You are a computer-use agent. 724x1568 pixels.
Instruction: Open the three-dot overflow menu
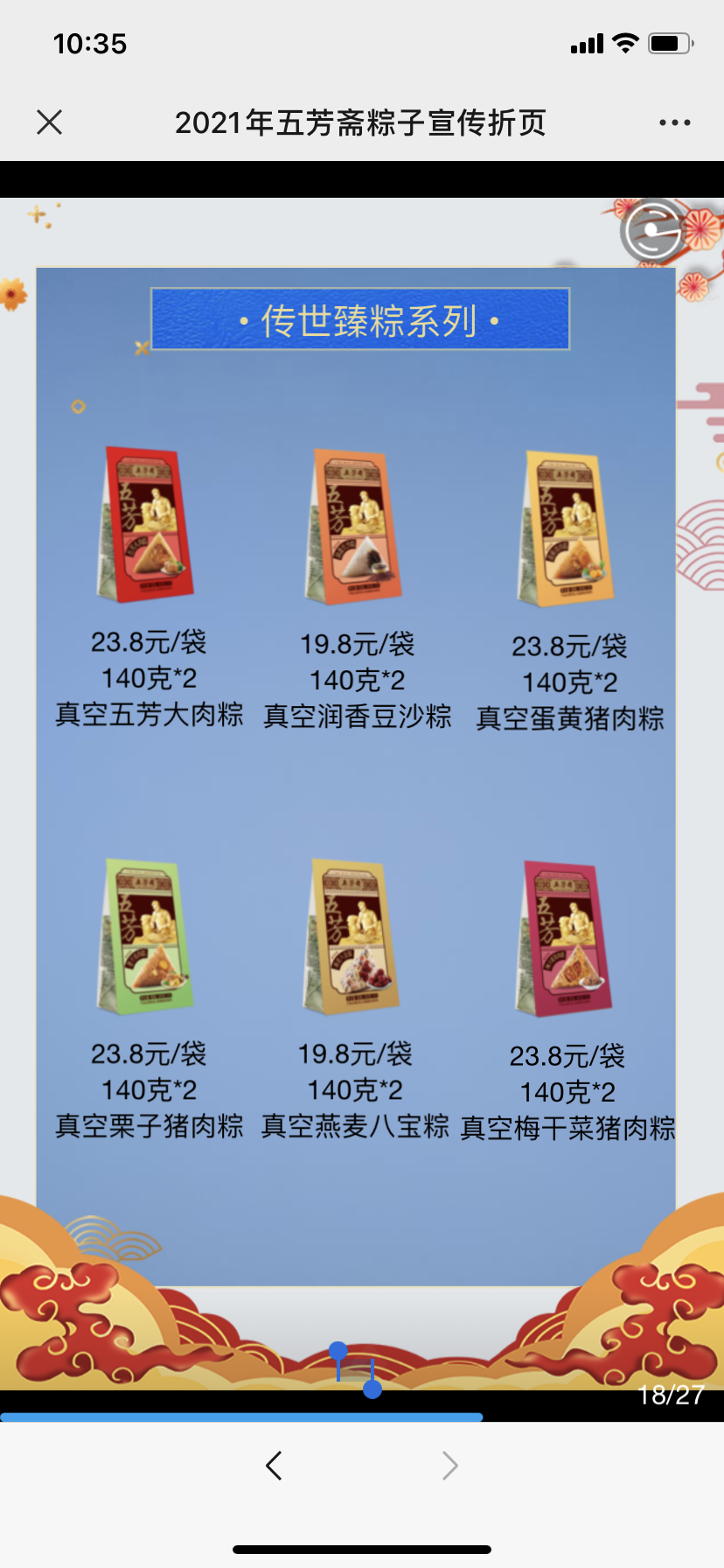click(x=674, y=122)
